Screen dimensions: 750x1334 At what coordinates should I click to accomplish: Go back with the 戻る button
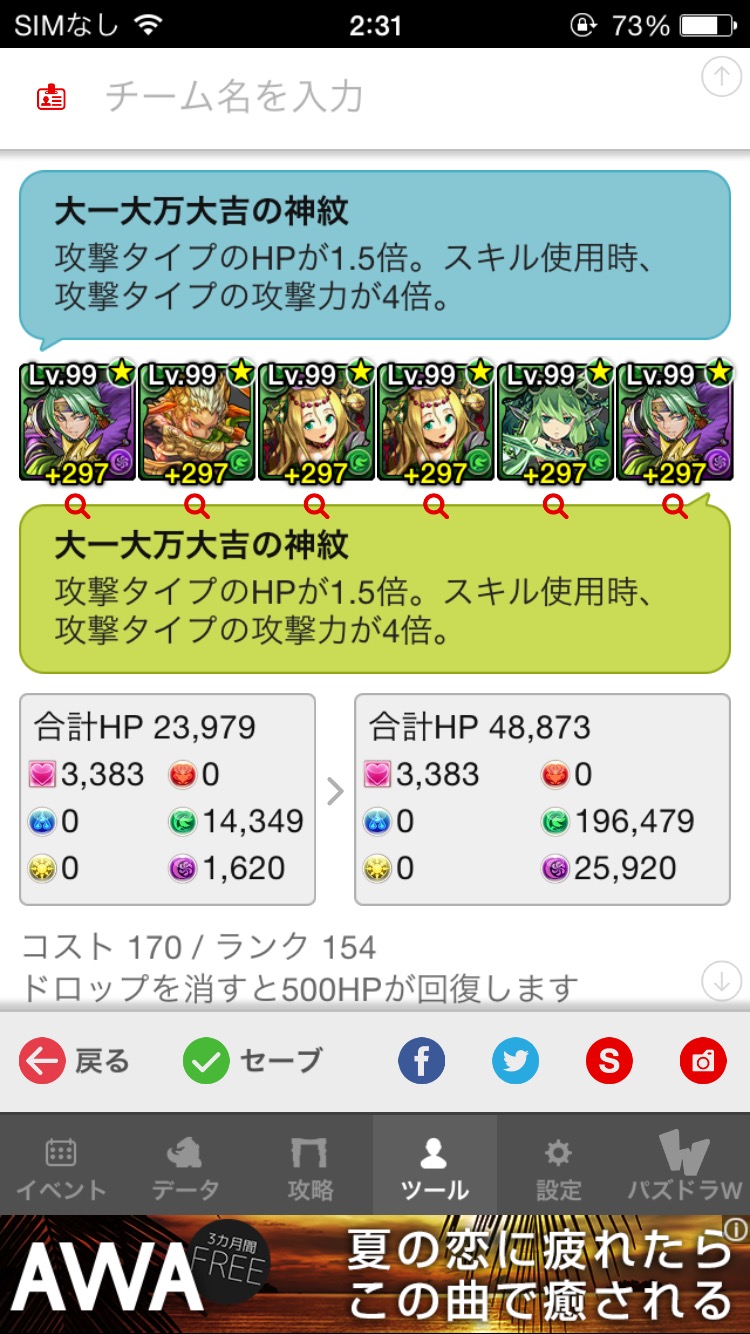click(x=75, y=1061)
